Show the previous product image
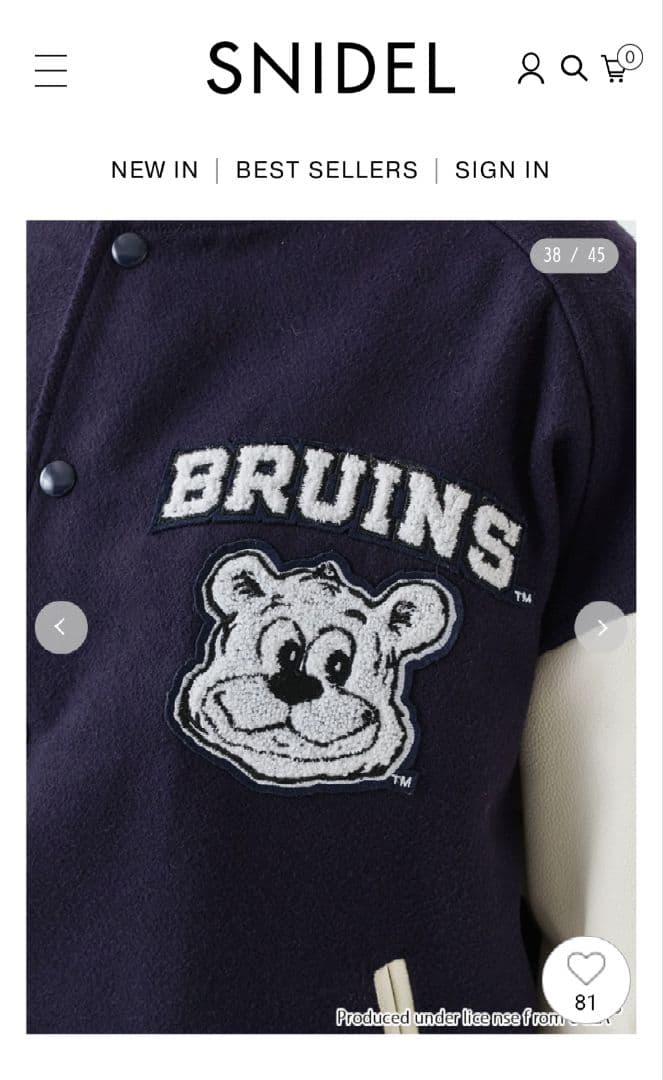 click(x=61, y=627)
